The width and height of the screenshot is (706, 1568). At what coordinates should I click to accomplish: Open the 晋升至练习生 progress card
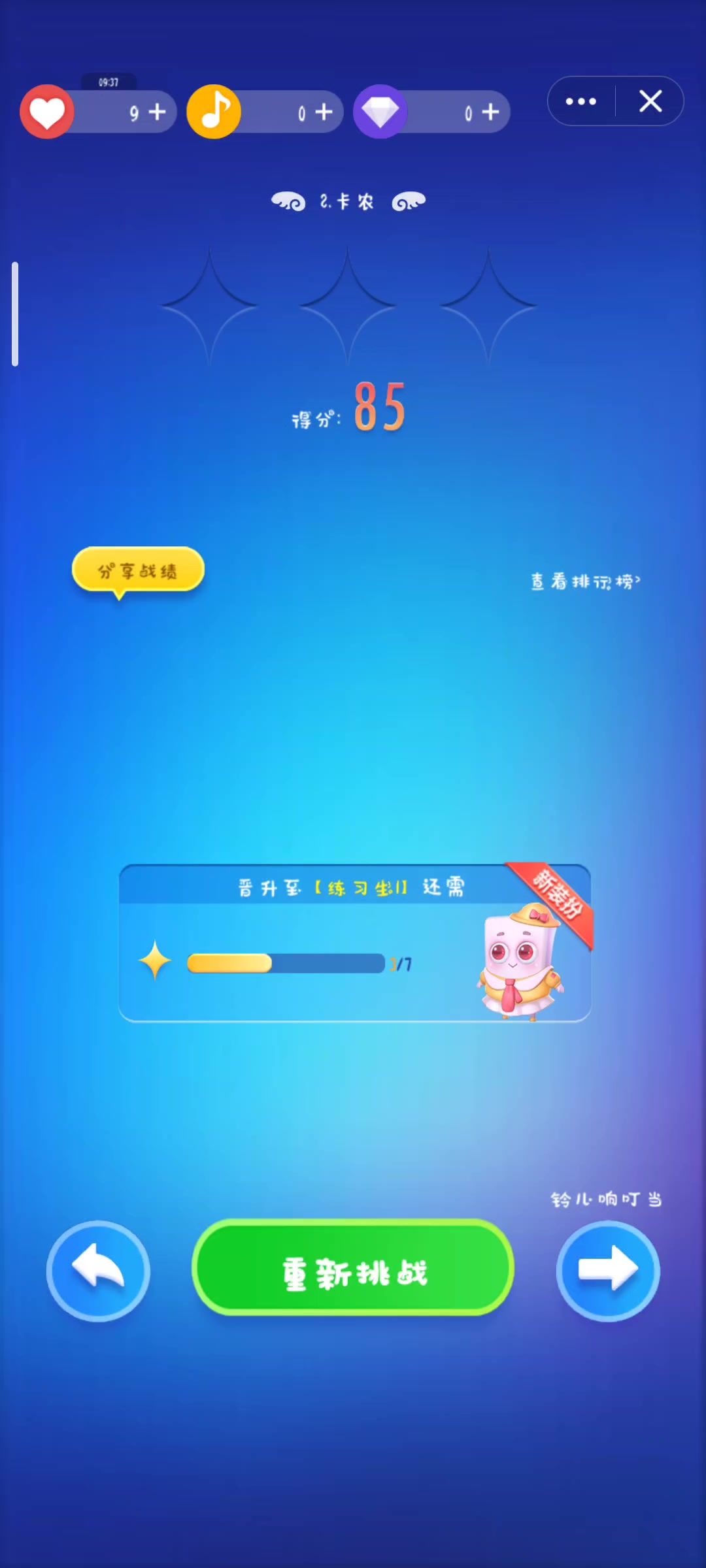354,943
